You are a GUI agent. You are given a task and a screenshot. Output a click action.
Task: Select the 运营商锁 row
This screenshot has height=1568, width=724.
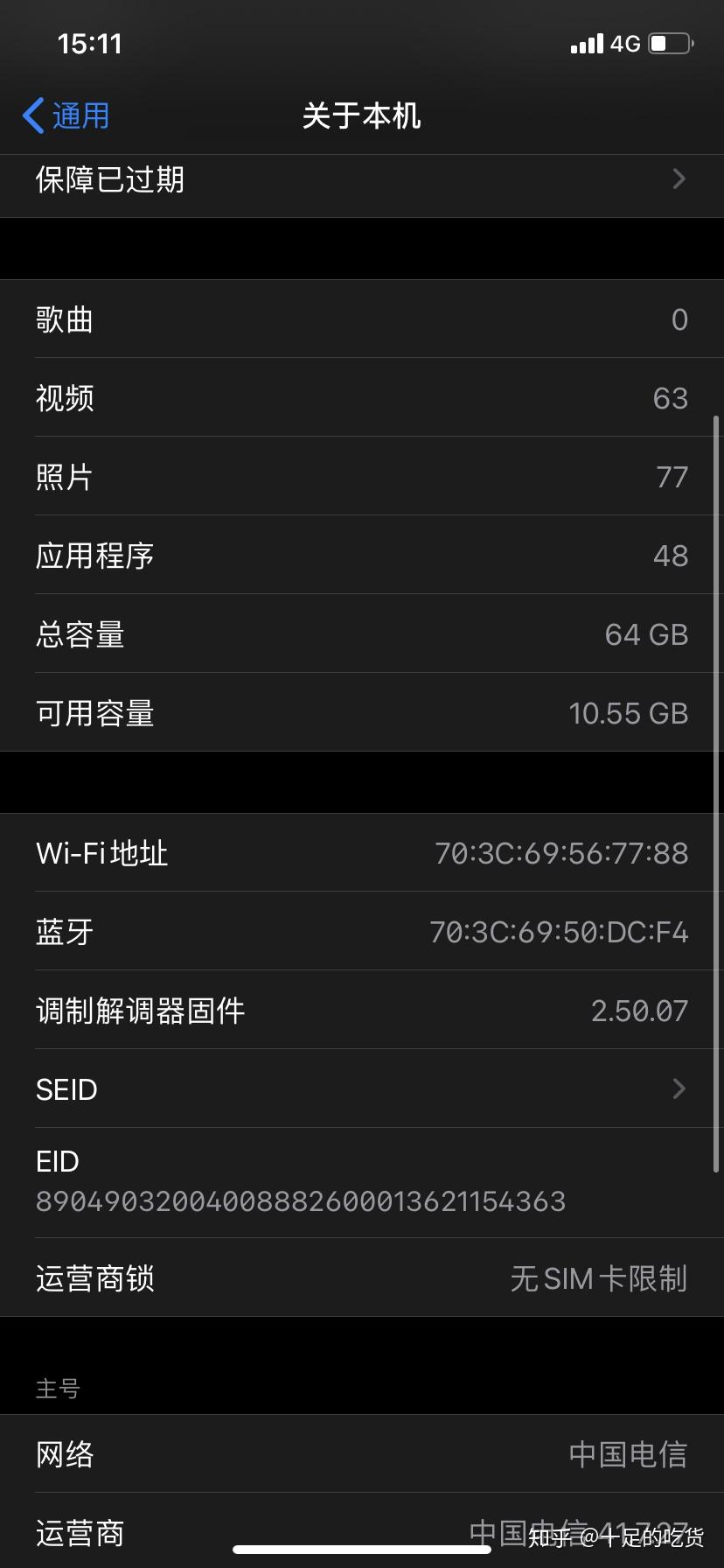coord(362,1278)
